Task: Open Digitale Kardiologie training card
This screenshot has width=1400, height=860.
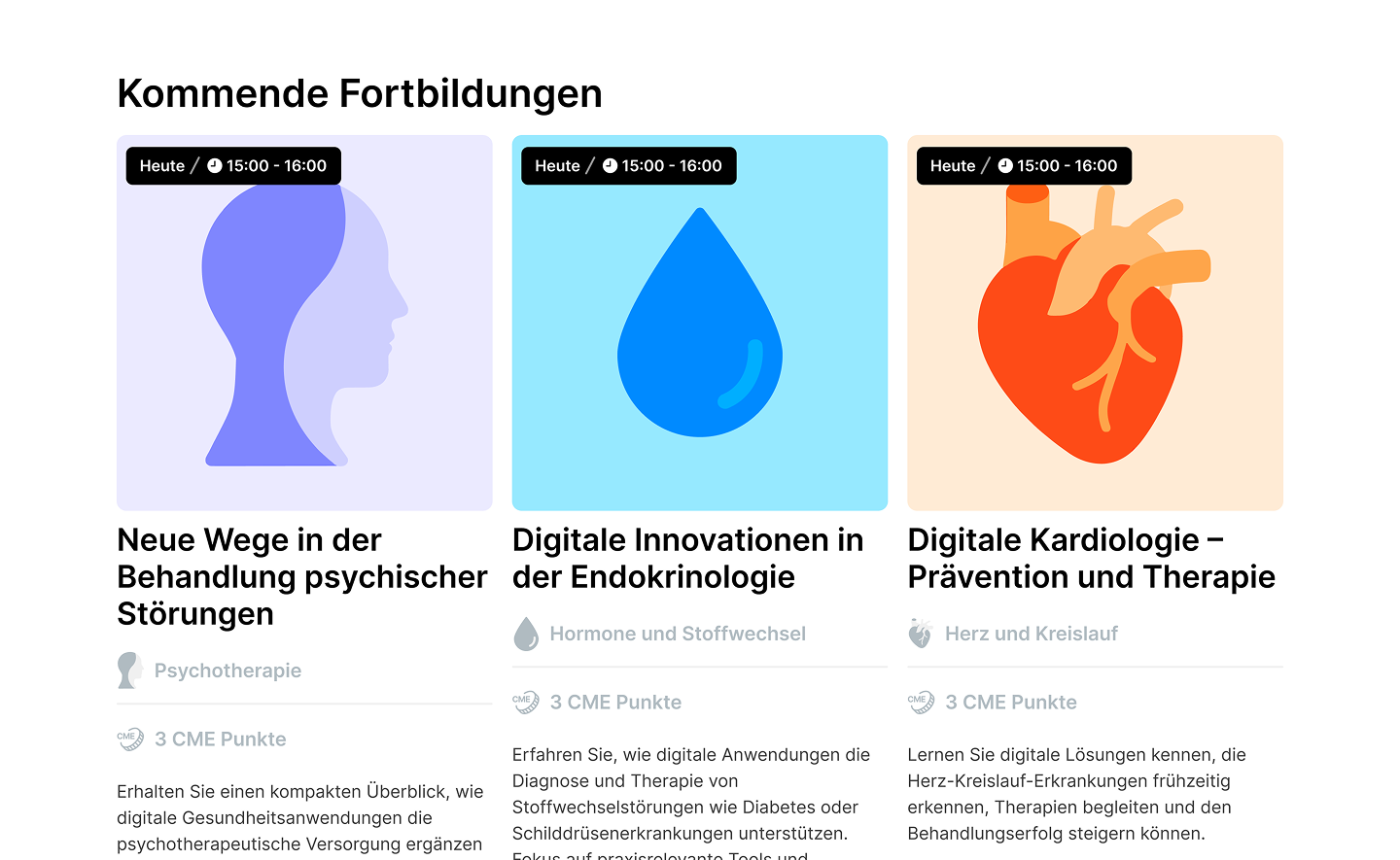Action: pos(1090,558)
